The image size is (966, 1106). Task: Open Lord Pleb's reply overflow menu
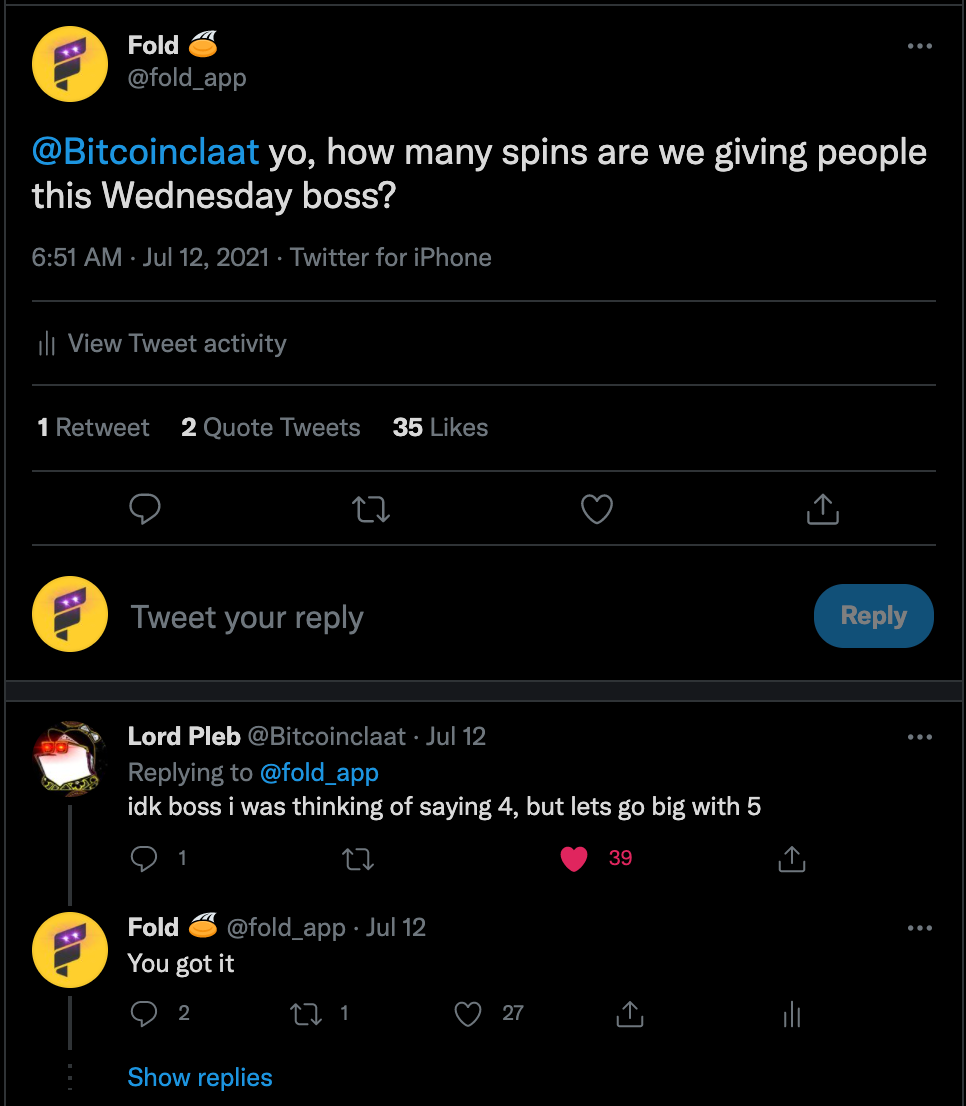919,738
